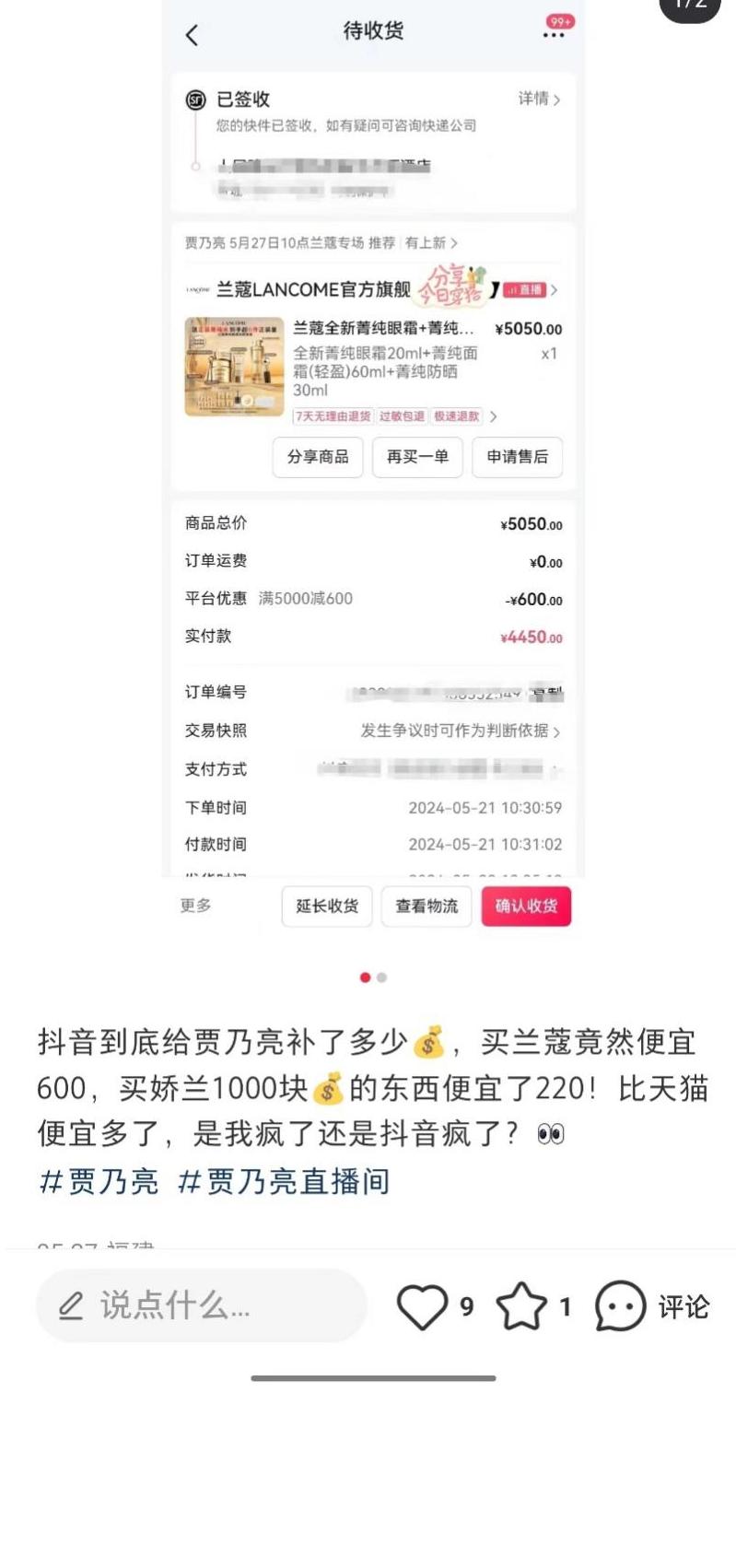Open the #贾乃亮 hashtag

[99, 1181]
